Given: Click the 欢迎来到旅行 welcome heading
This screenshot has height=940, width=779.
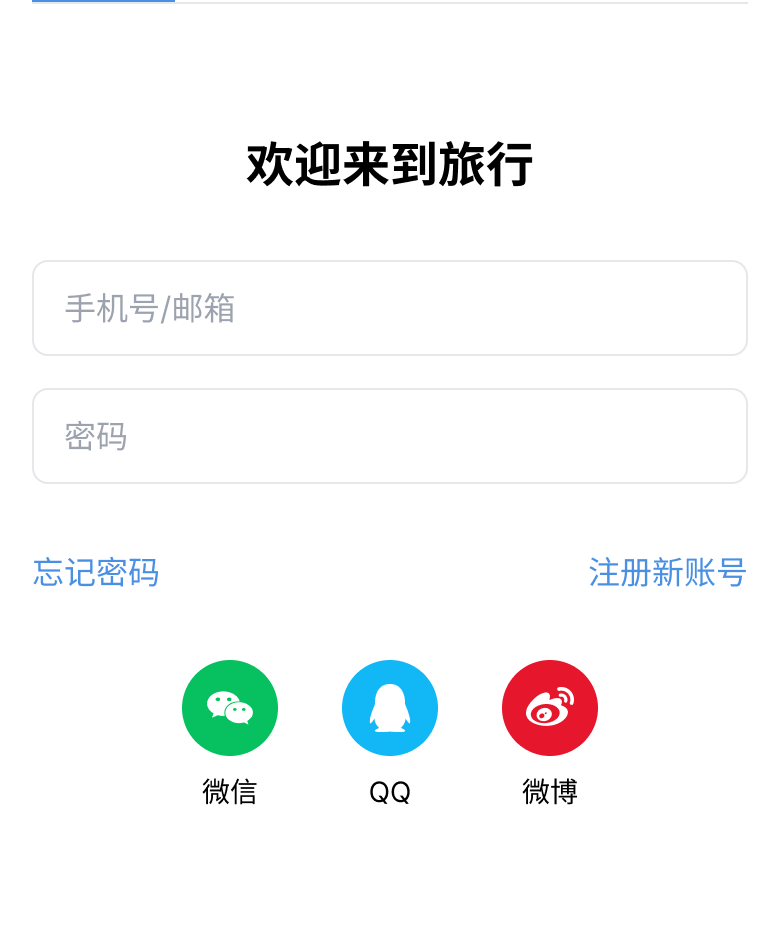Looking at the screenshot, I should pos(390,163).
